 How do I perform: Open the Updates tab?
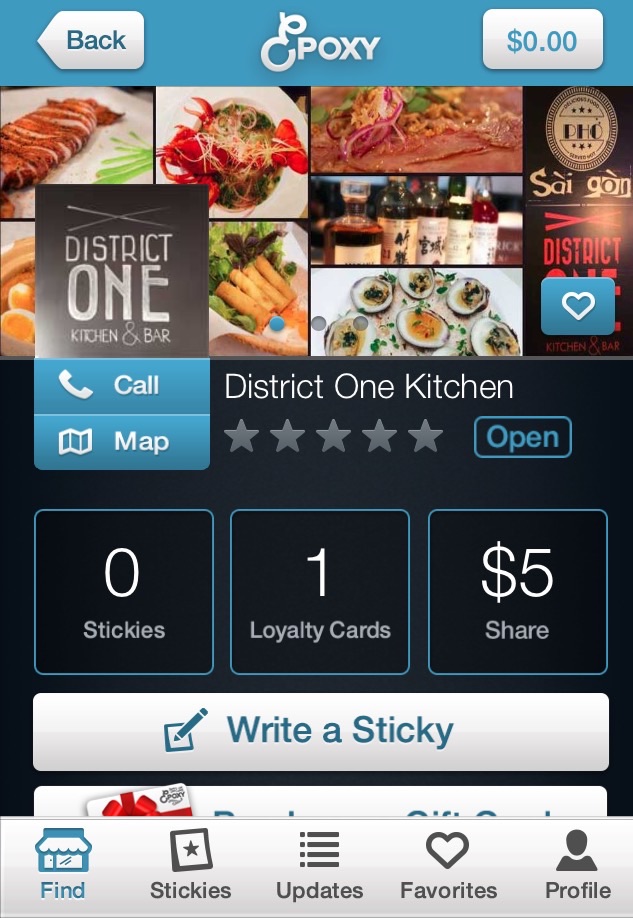click(x=319, y=866)
